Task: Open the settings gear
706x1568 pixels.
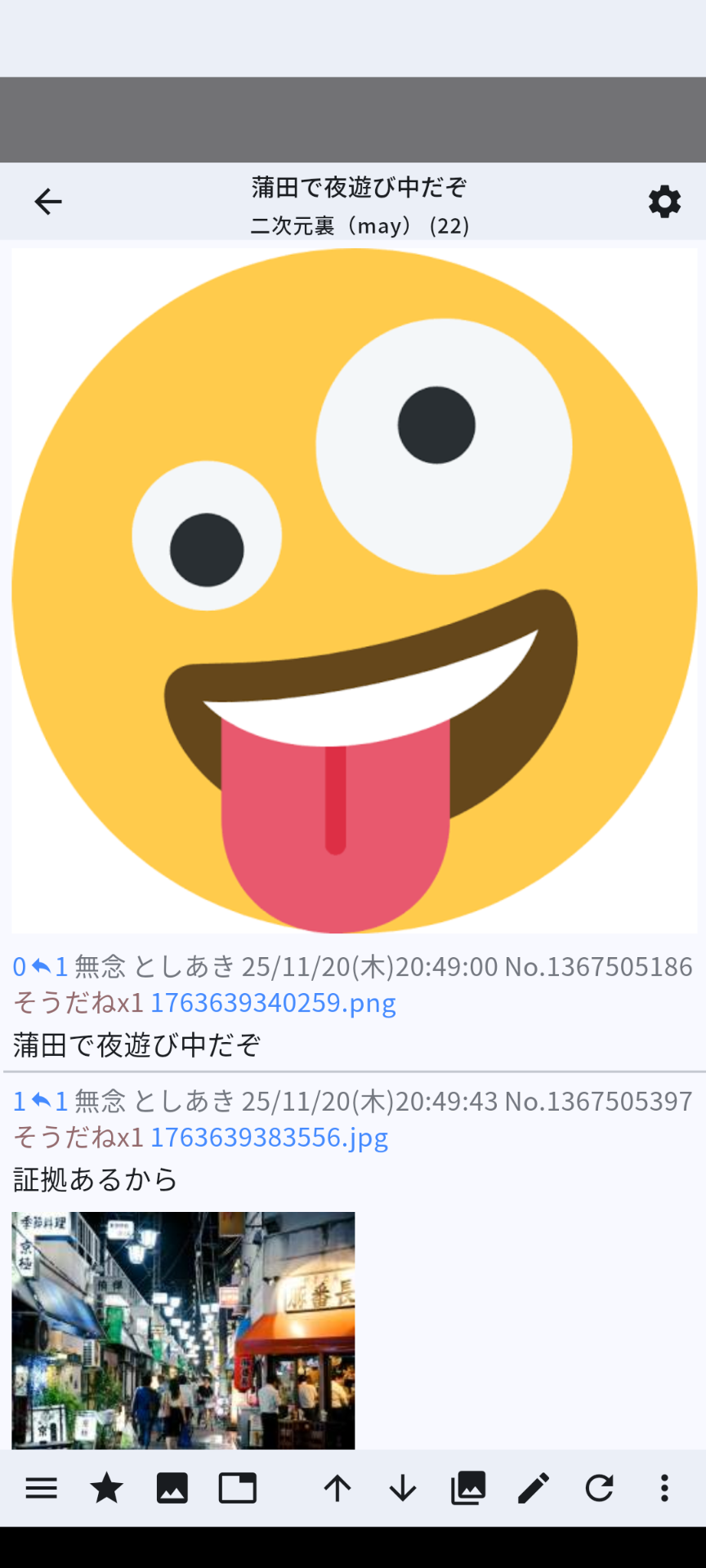Action: click(664, 201)
